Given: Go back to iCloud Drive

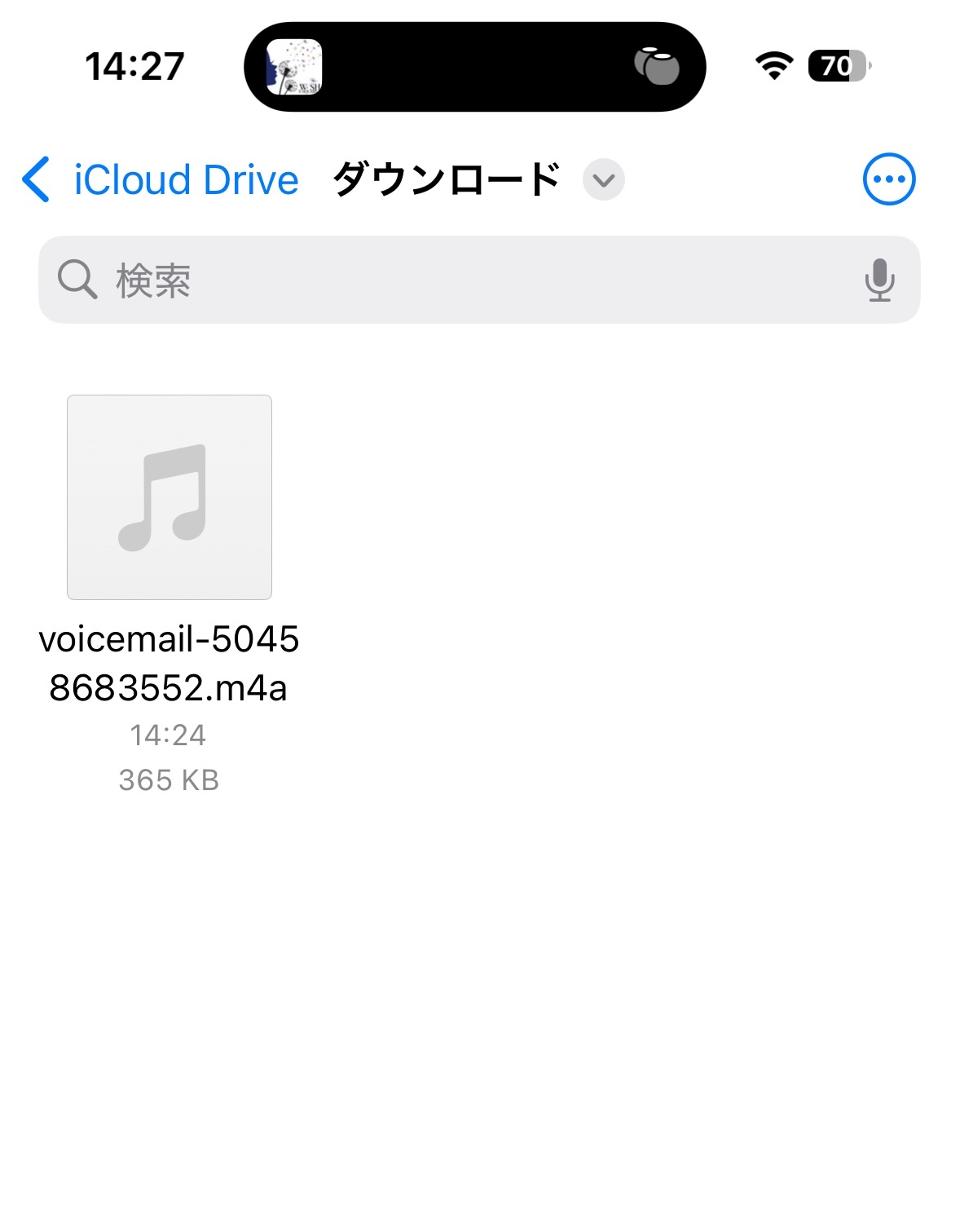Looking at the screenshot, I should coord(160,180).
